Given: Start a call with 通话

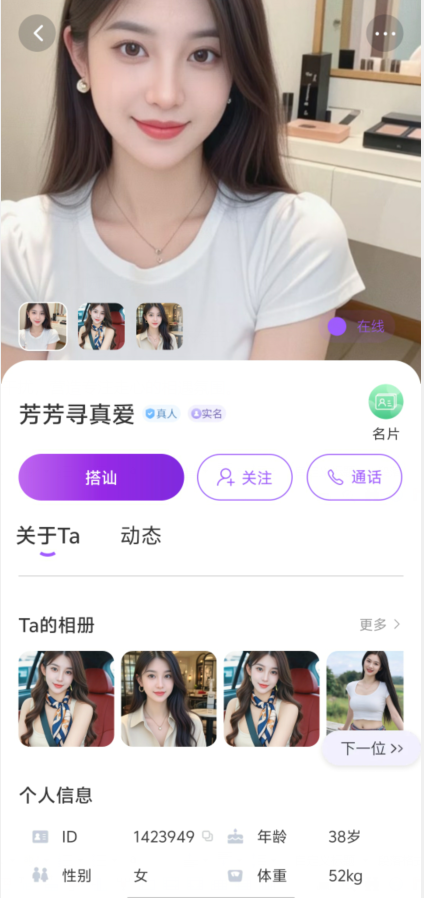Looking at the screenshot, I should [x=355, y=477].
